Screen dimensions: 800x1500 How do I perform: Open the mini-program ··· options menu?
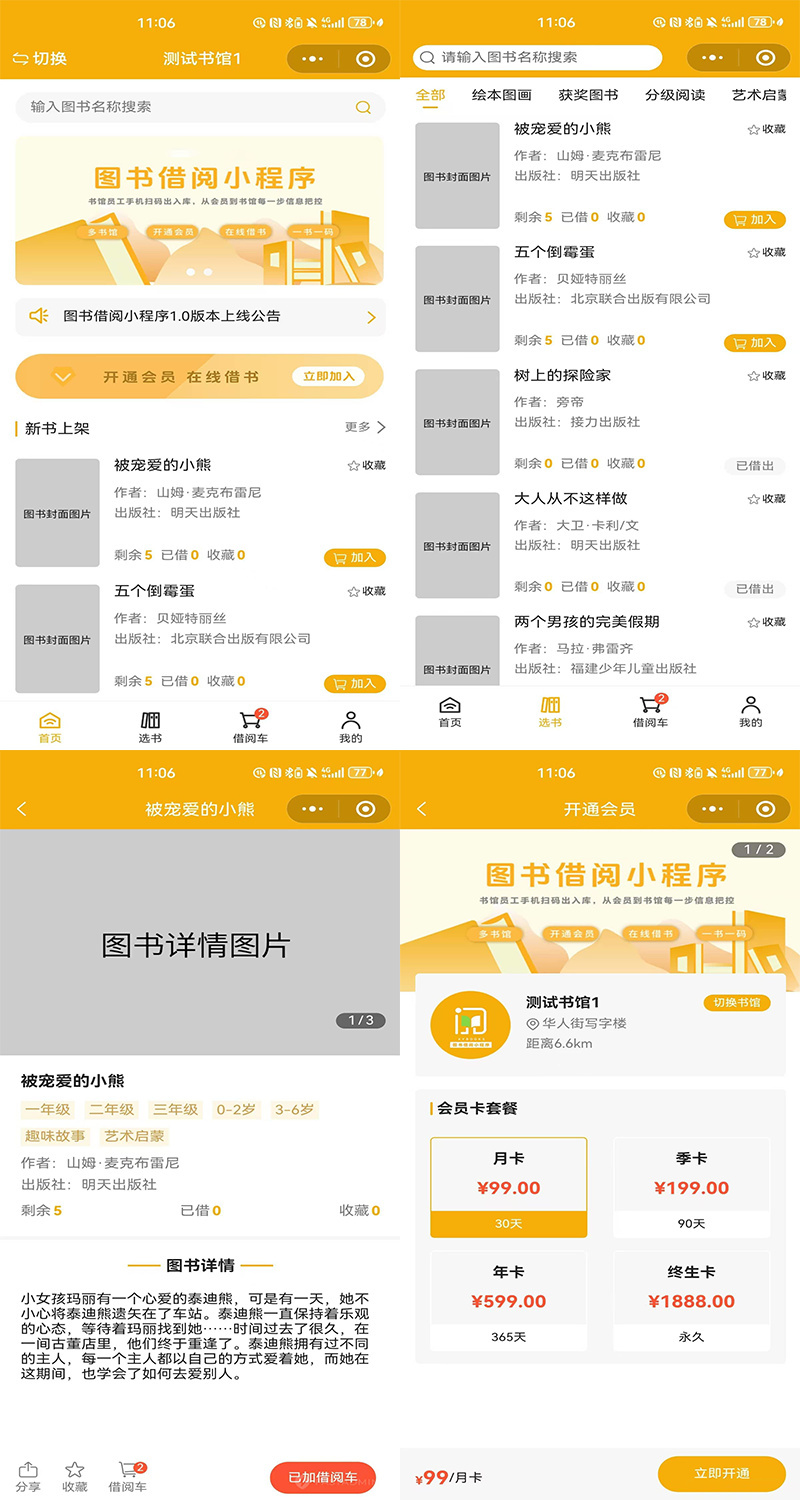(x=312, y=58)
